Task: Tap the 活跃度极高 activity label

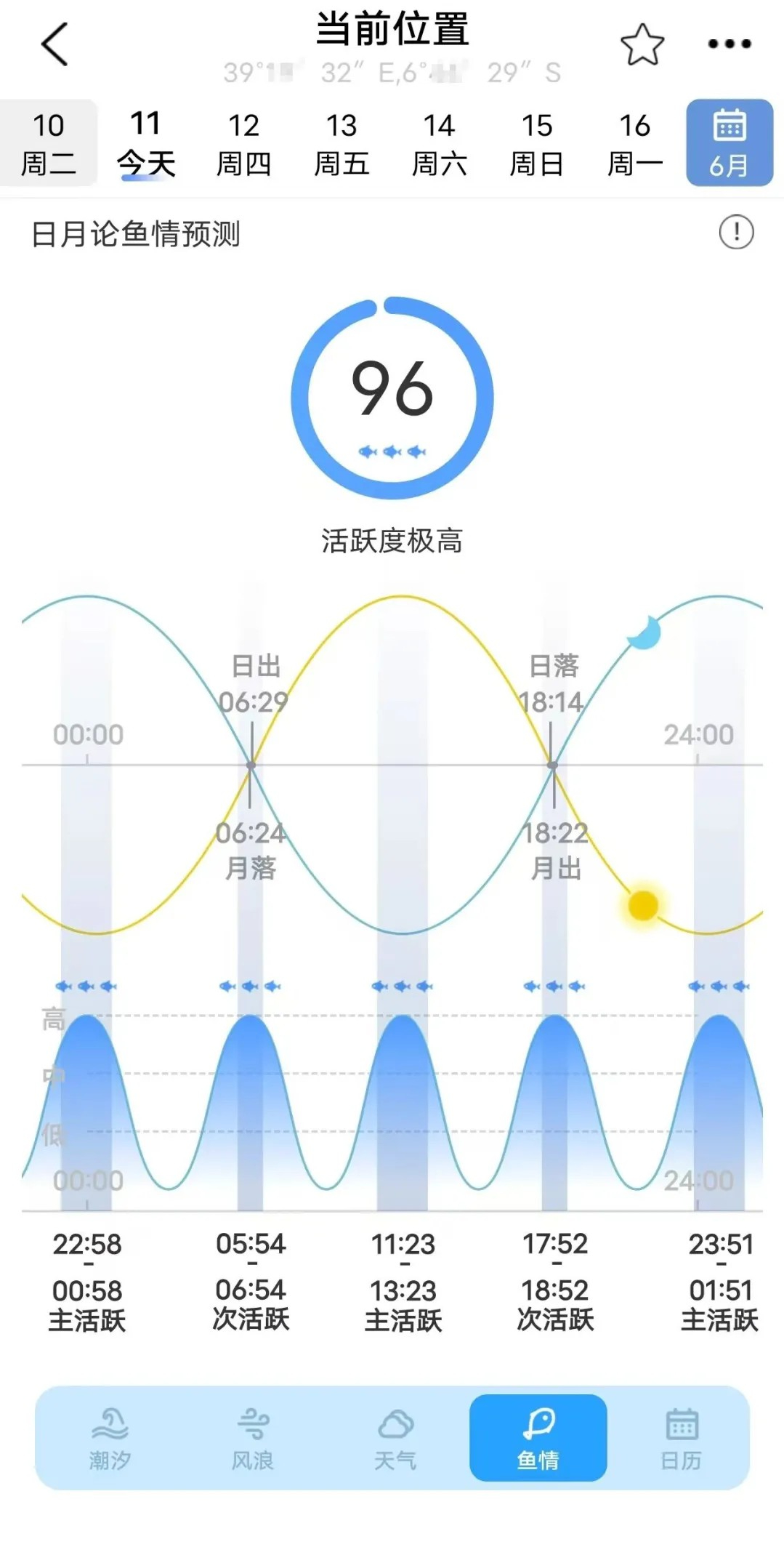Action: (392, 538)
